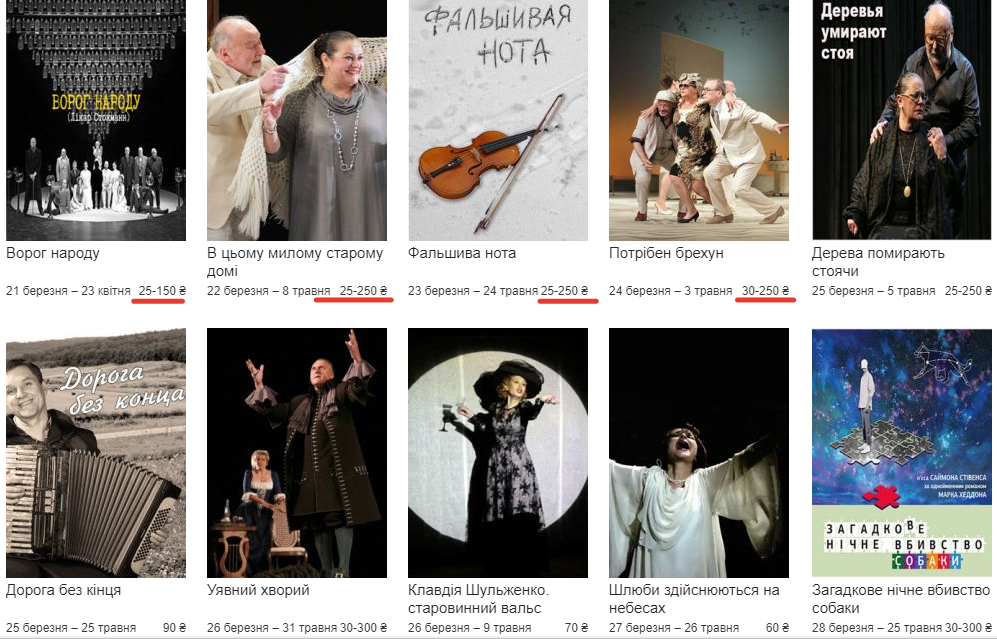Select Шлюби здійснюються на небесах show
997x639 pixels.
click(x=698, y=452)
